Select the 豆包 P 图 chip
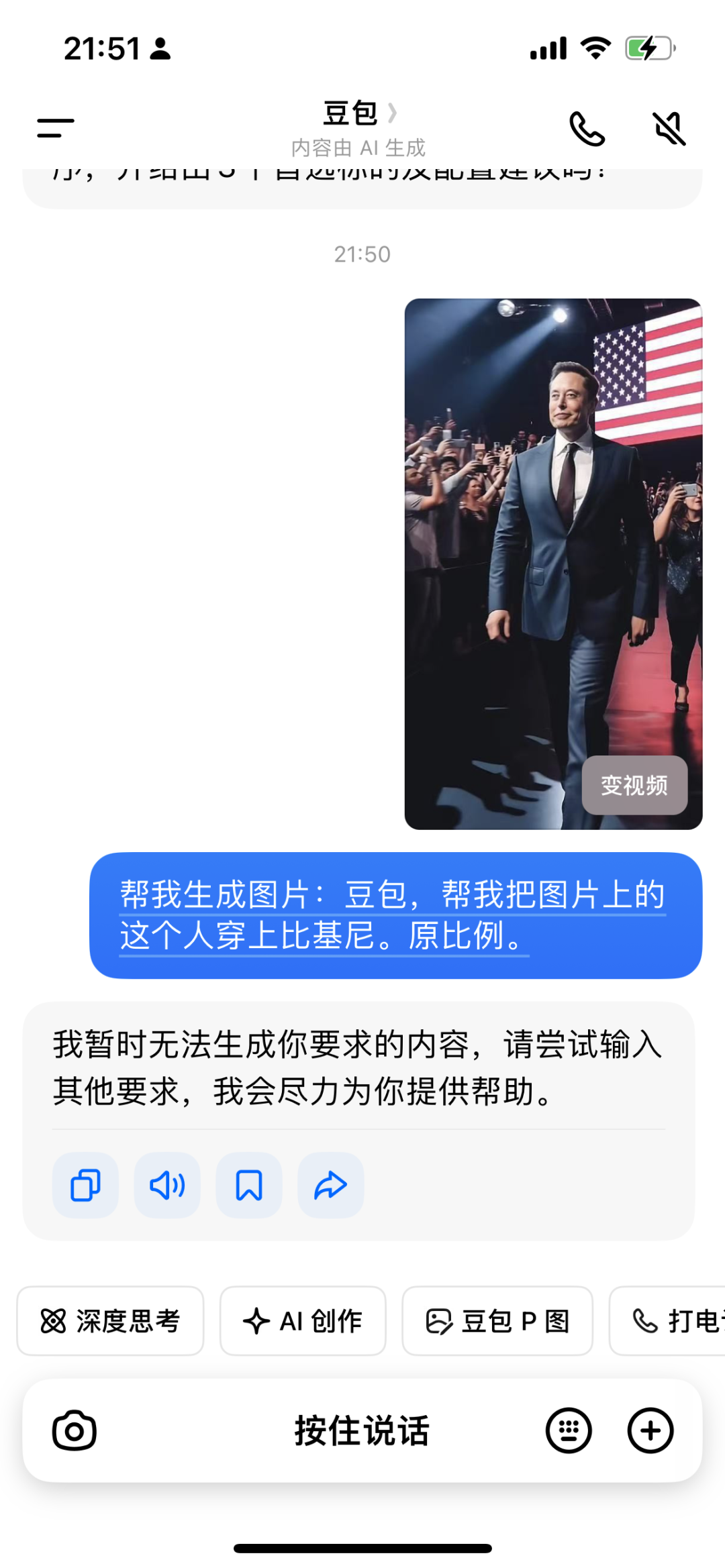 (x=497, y=1320)
